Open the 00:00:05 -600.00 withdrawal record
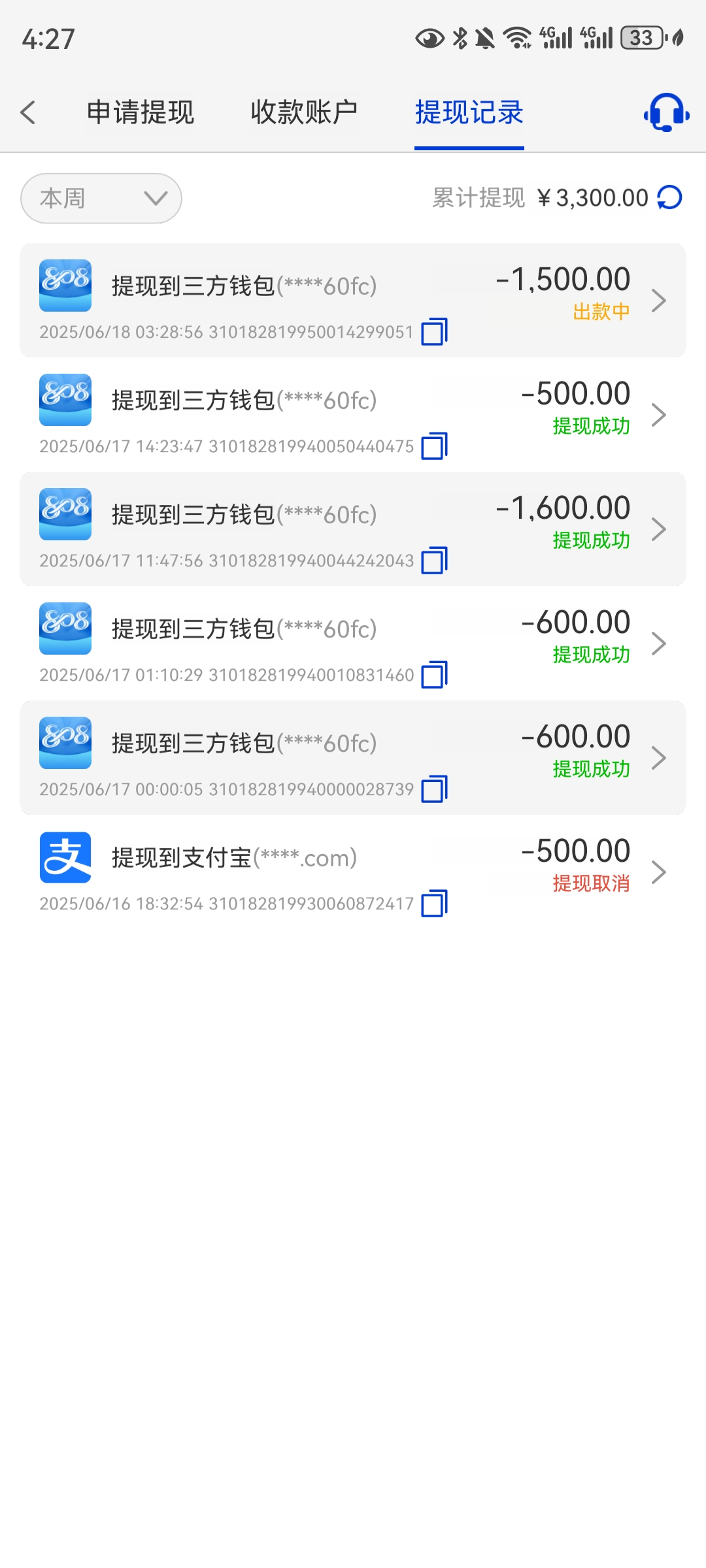The width and height of the screenshot is (706, 1568). 353,758
